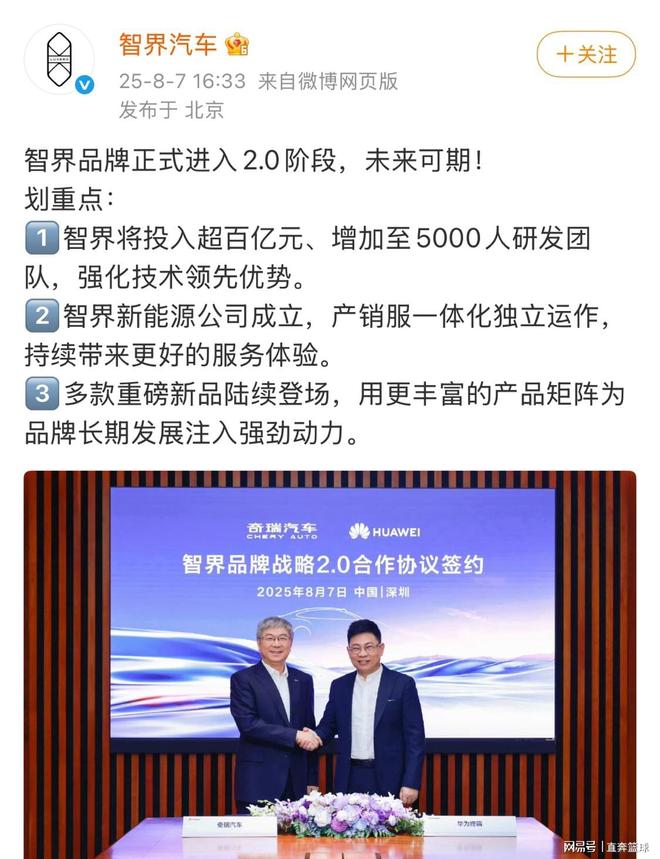Open the signing ceremony photo in post
Viewport: 660px width, 859px height.
click(330, 660)
